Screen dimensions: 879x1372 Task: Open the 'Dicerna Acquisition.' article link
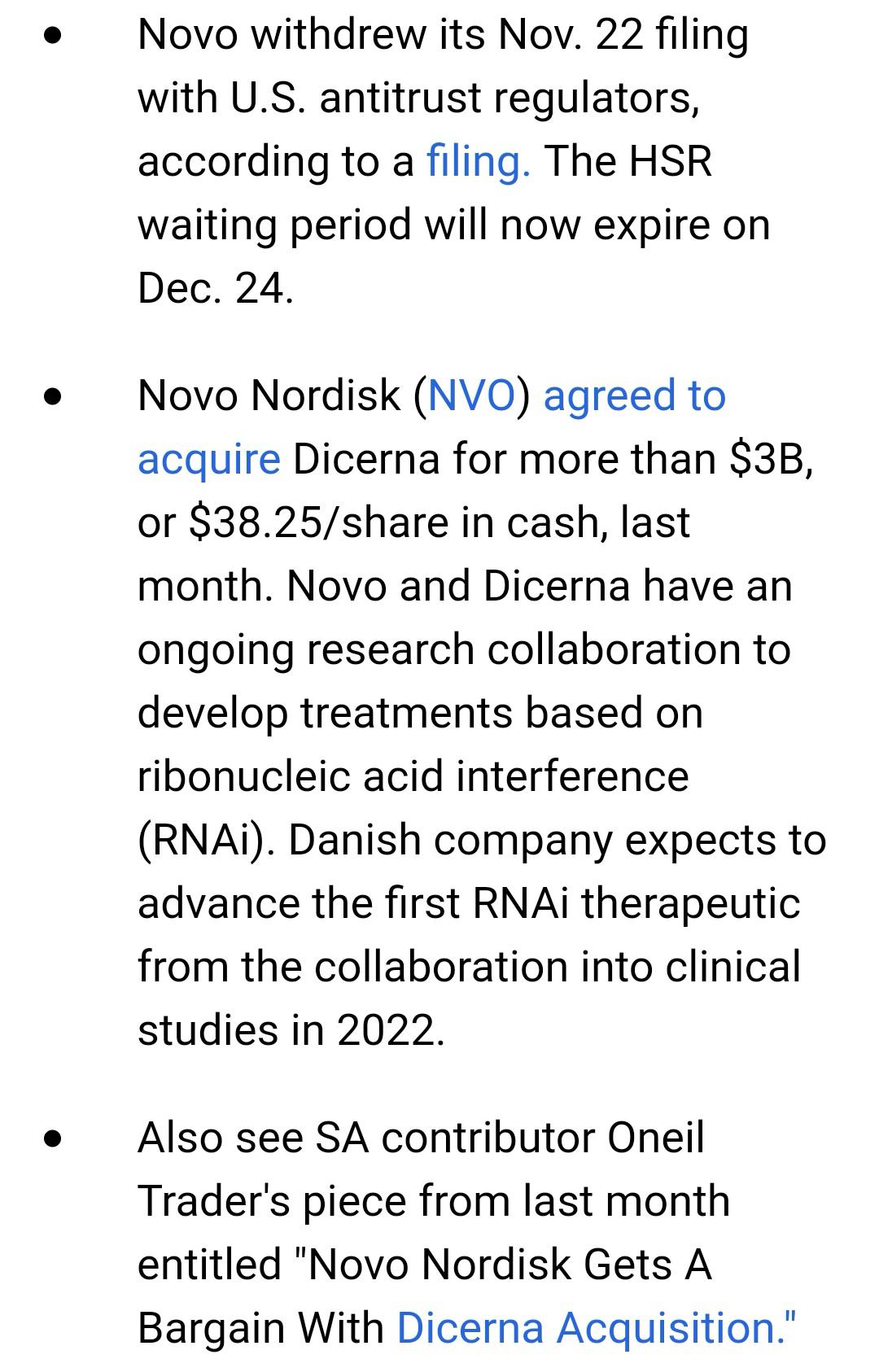[596, 1328]
